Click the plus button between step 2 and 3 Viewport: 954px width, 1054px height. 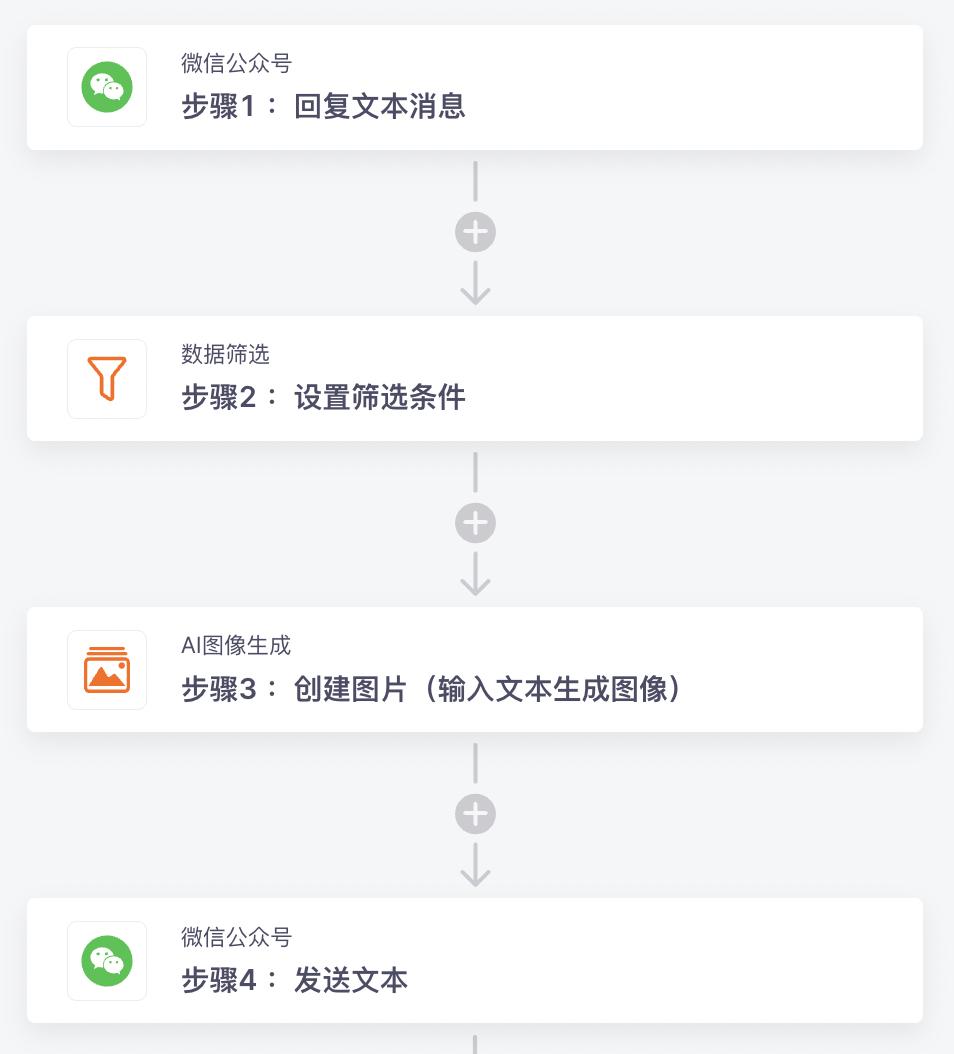click(x=475, y=523)
